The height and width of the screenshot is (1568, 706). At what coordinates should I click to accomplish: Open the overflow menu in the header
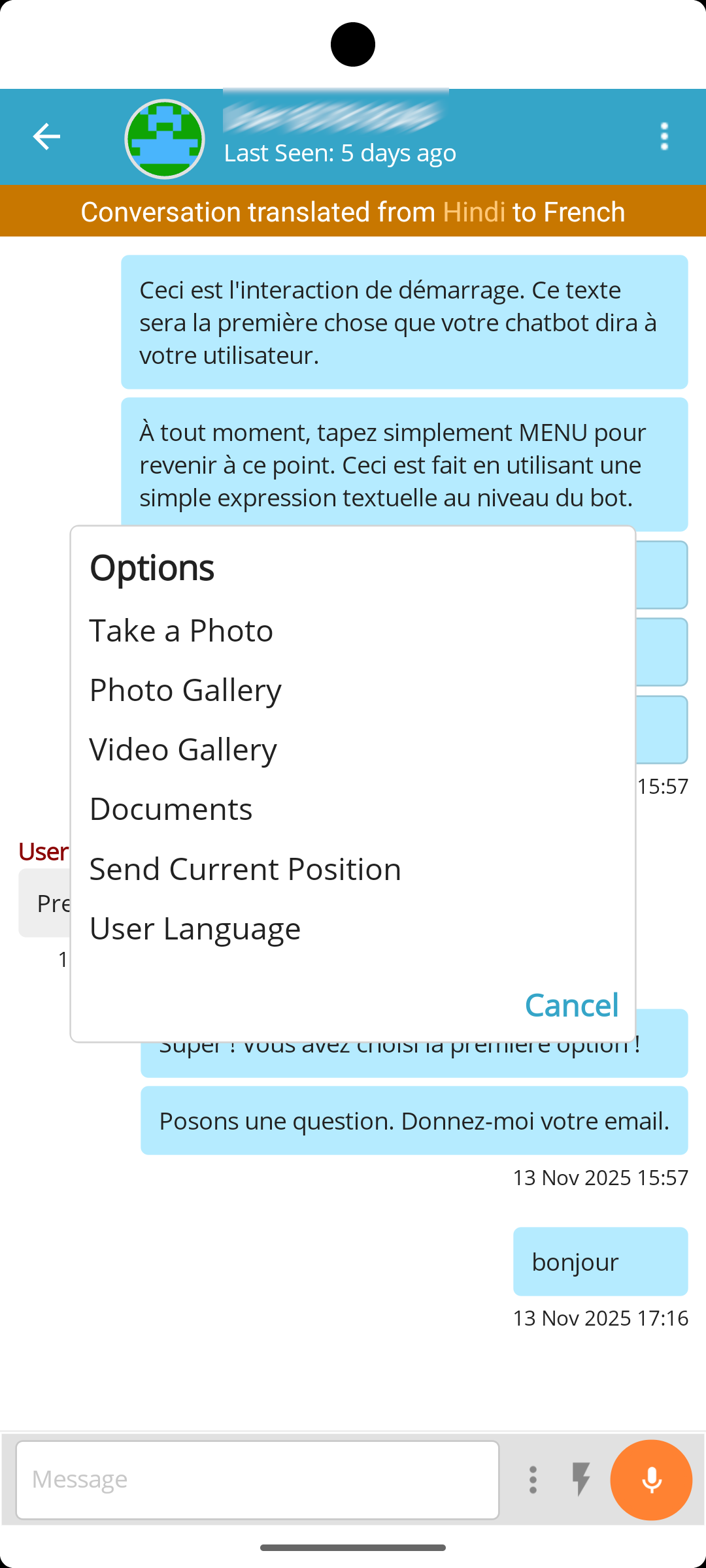tap(664, 137)
